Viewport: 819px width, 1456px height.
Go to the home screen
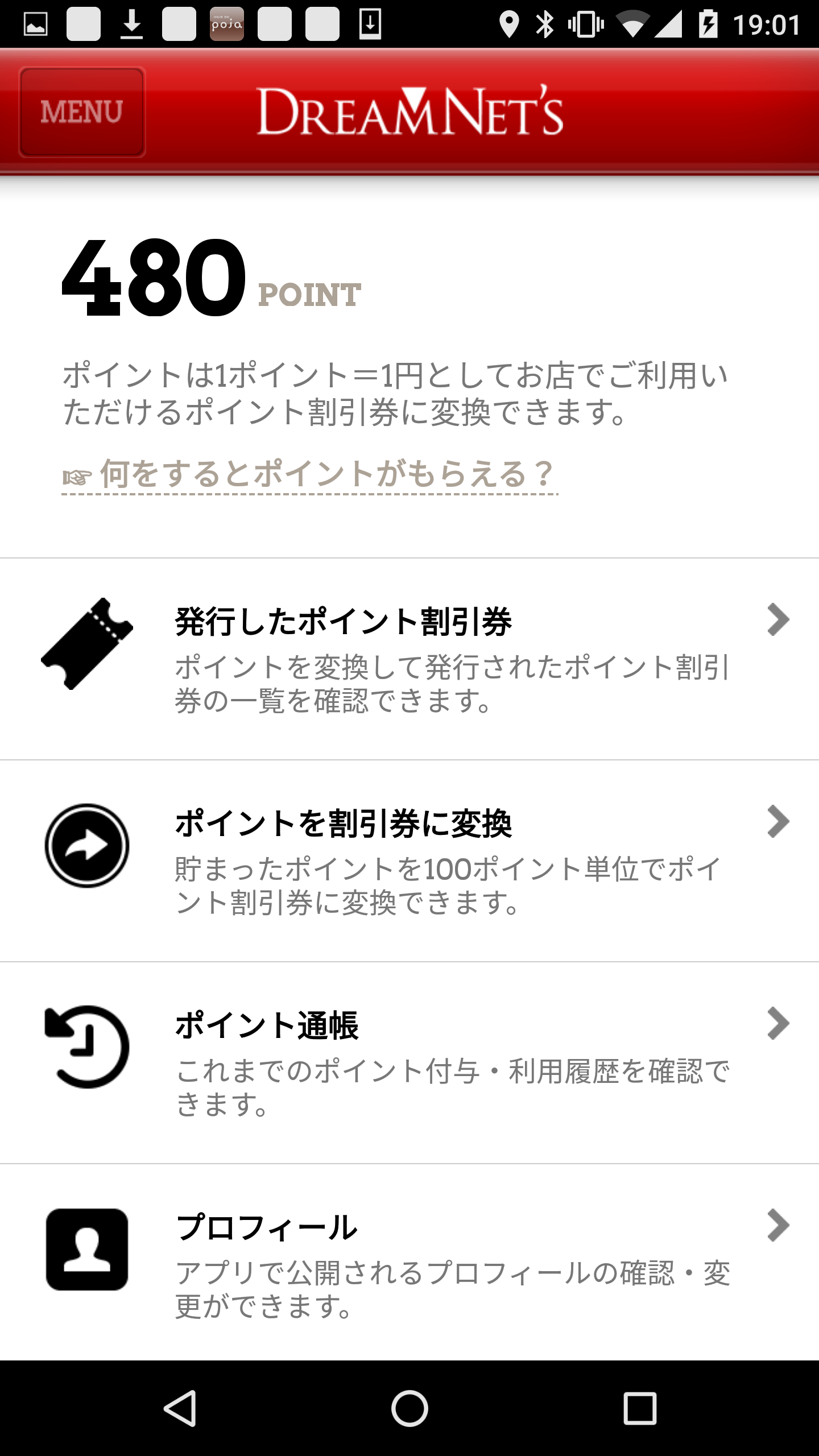click(409, 1408)
